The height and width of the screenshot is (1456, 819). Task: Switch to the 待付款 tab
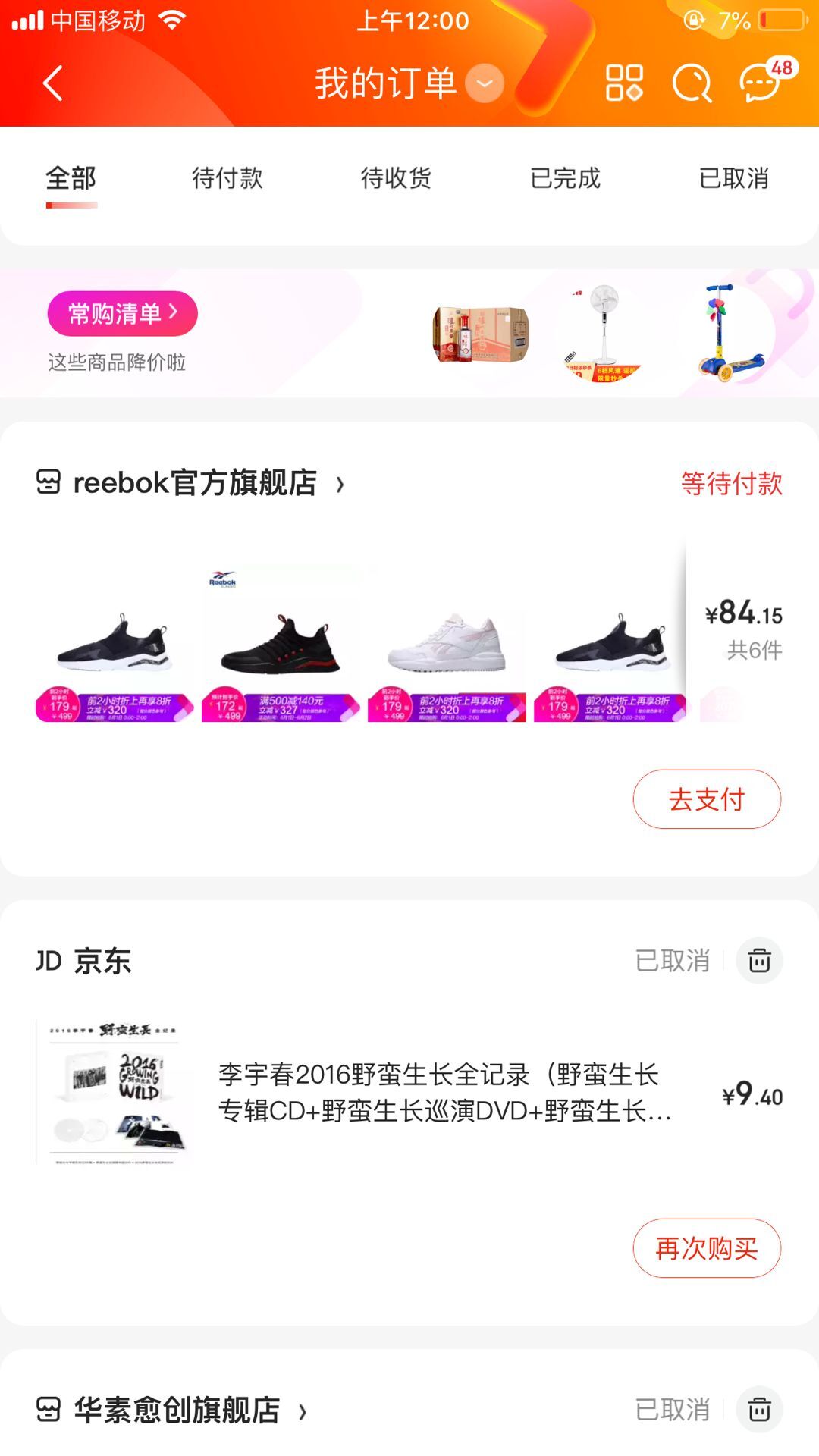pos(227,180)
